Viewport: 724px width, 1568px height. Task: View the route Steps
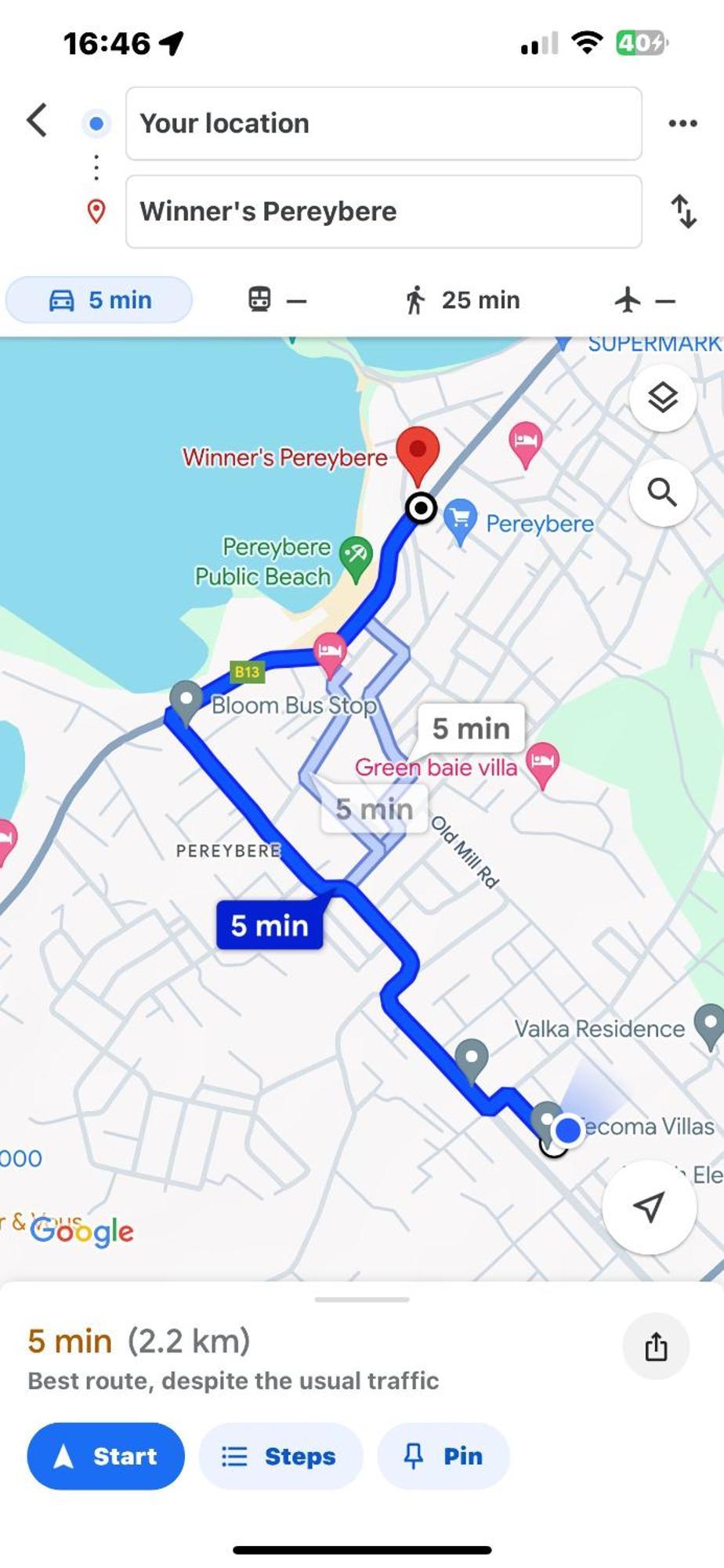click(x=281, y=1456)
